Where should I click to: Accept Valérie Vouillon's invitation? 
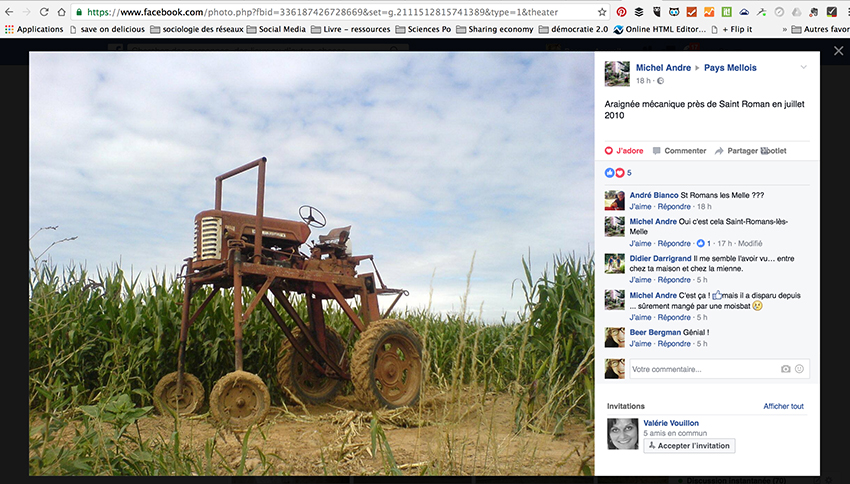689,446
